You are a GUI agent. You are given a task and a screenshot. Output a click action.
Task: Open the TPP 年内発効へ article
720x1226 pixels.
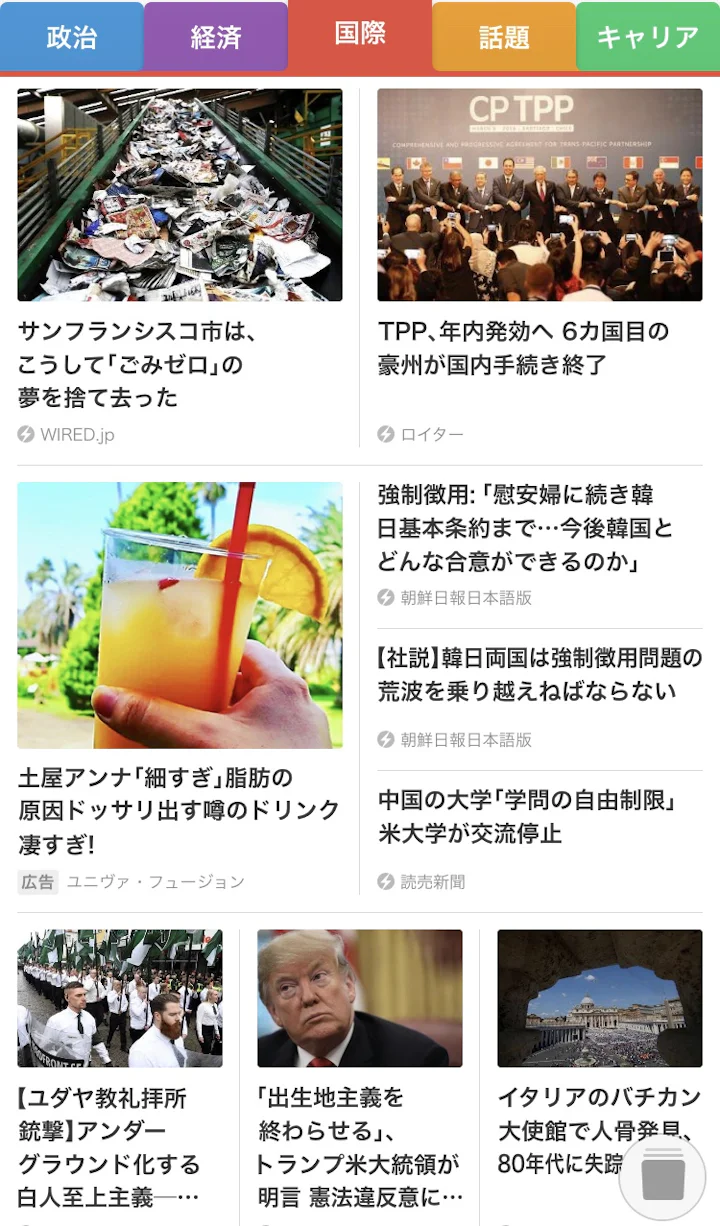(x=540, y=267)
